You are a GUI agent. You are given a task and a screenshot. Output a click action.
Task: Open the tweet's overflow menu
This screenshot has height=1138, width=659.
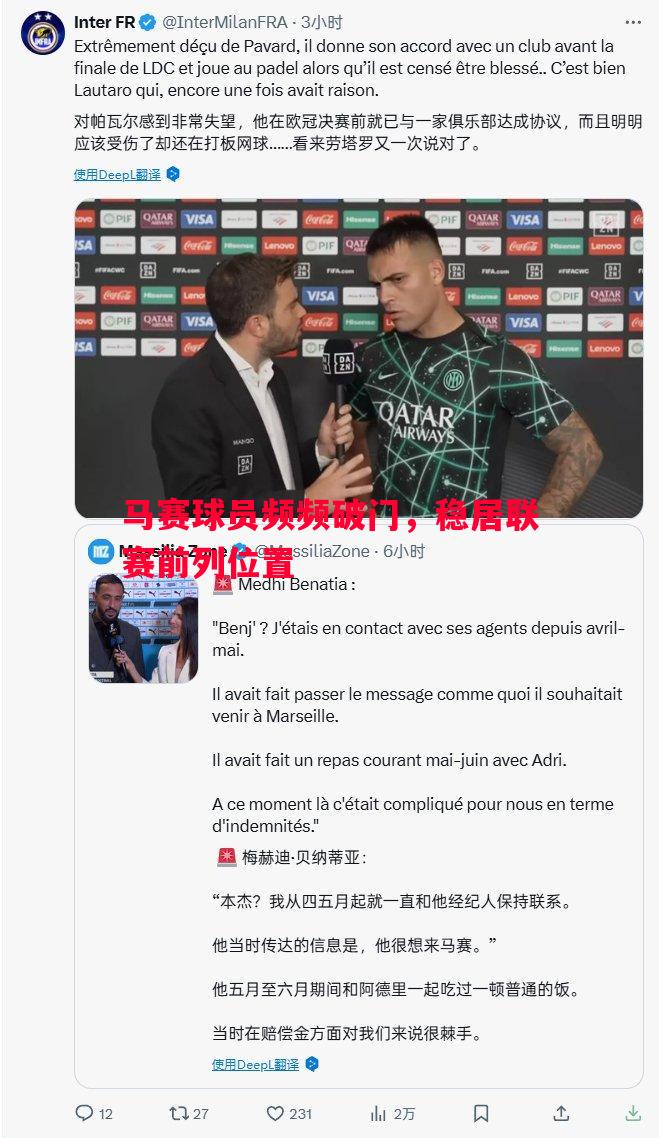(x=632, y=21)
